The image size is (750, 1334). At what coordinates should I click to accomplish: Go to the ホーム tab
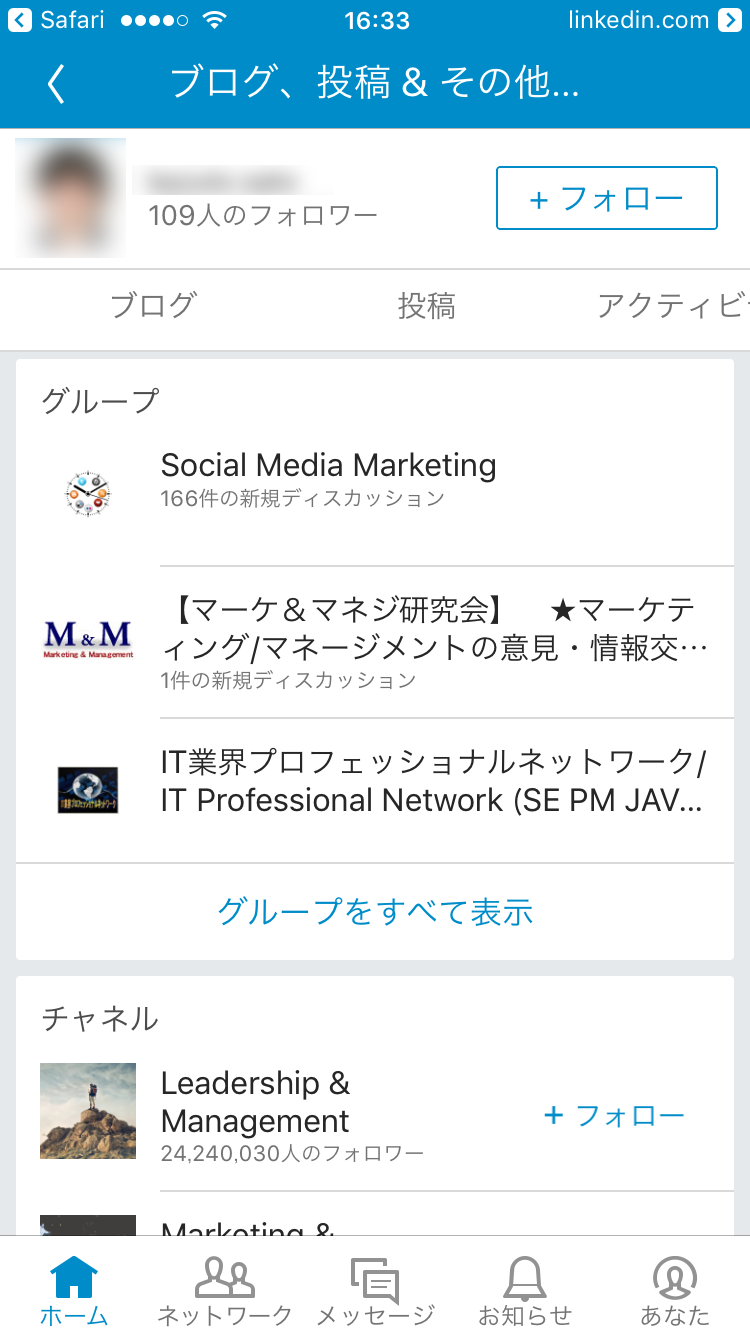point(74,1290)
